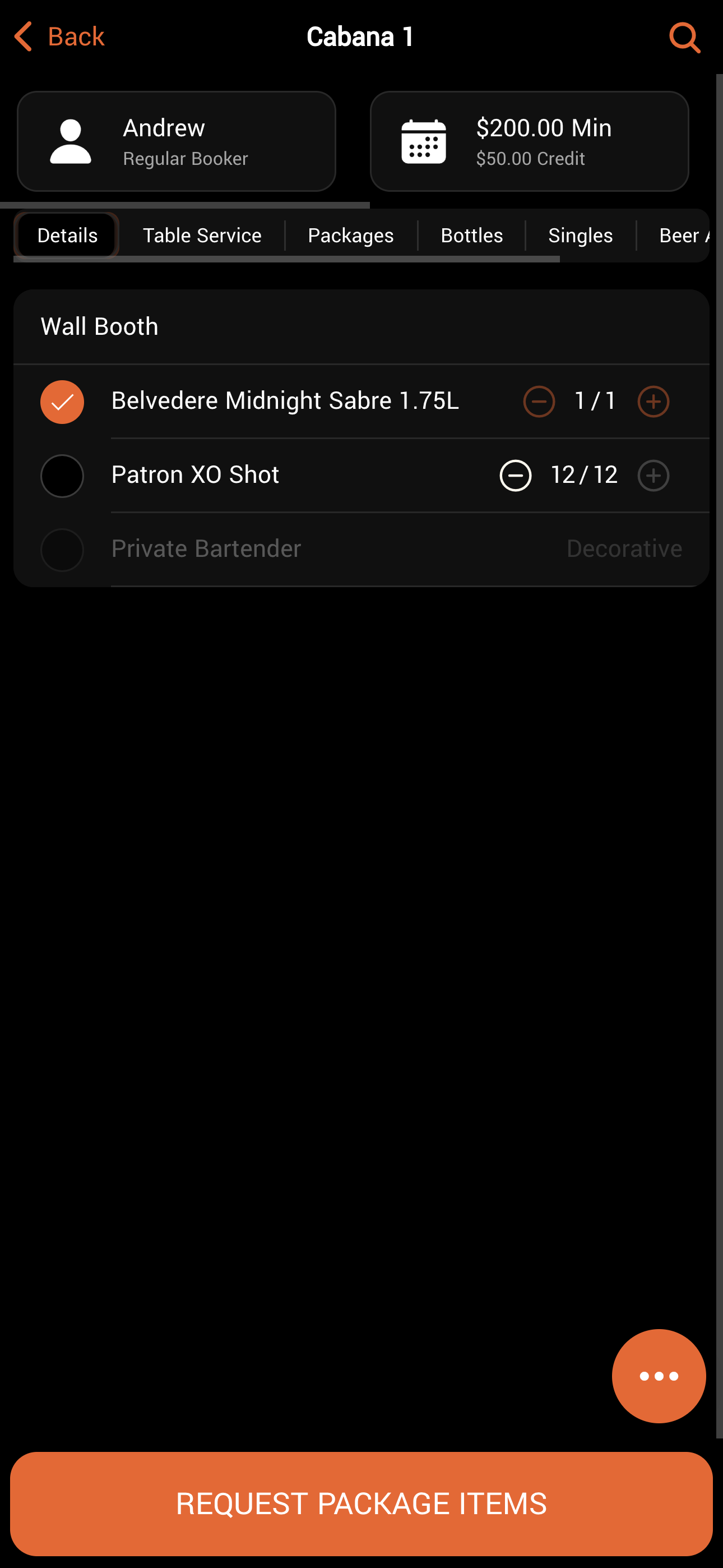Switch to the Packages tab
Screen dimensions: 723x1568
(x=350, y=236)
